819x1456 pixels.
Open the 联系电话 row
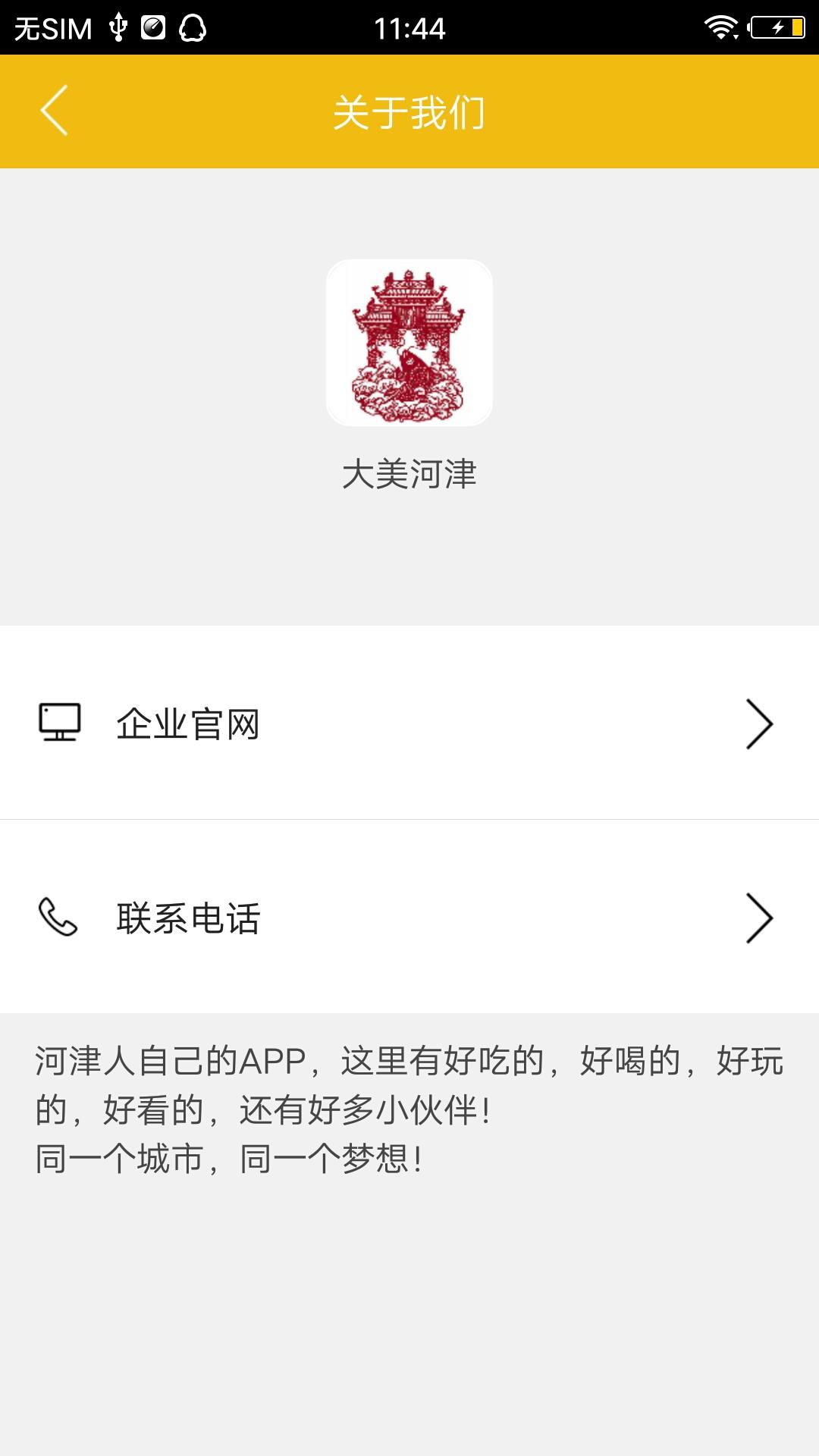[x=409, y=918]
